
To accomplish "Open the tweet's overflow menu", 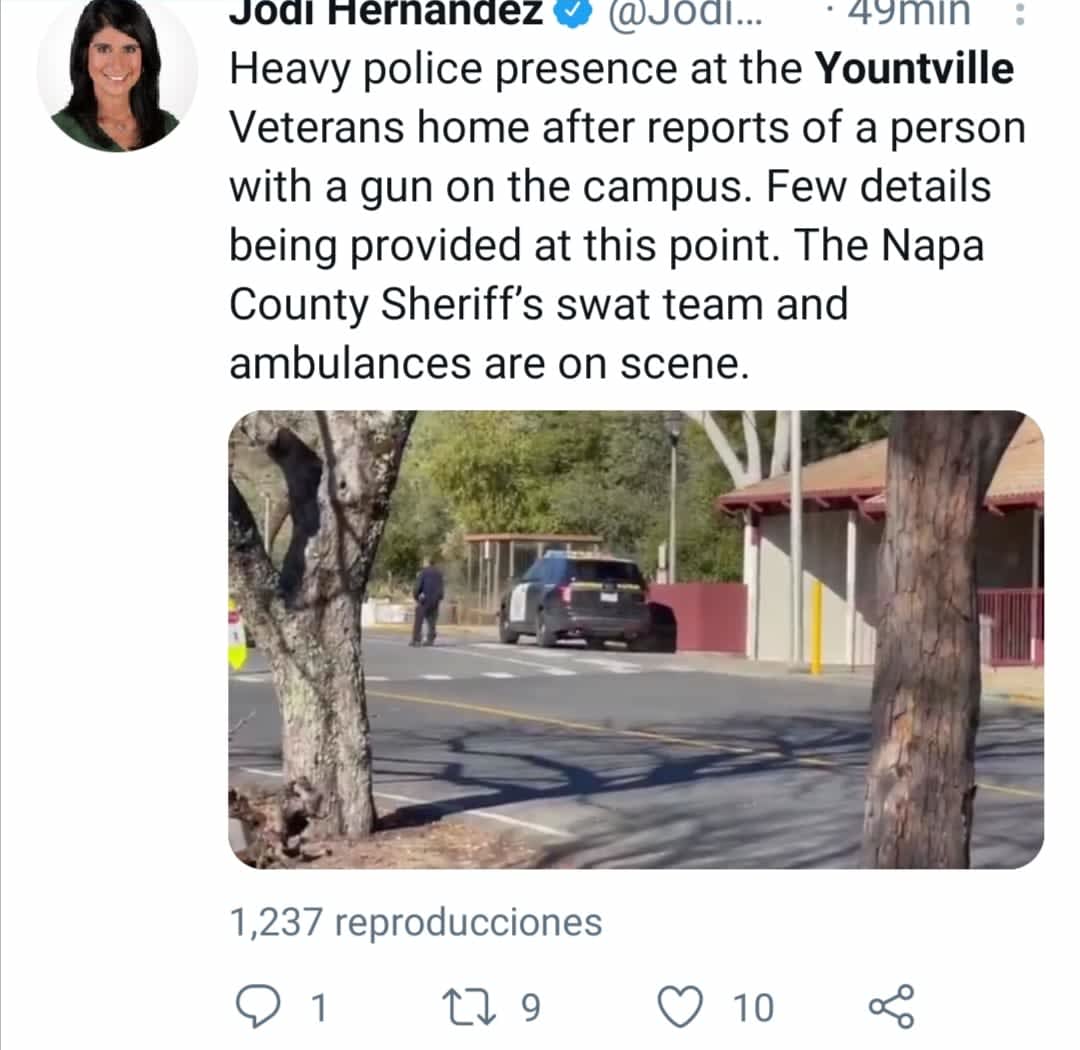I will (x=1018, y=13).
